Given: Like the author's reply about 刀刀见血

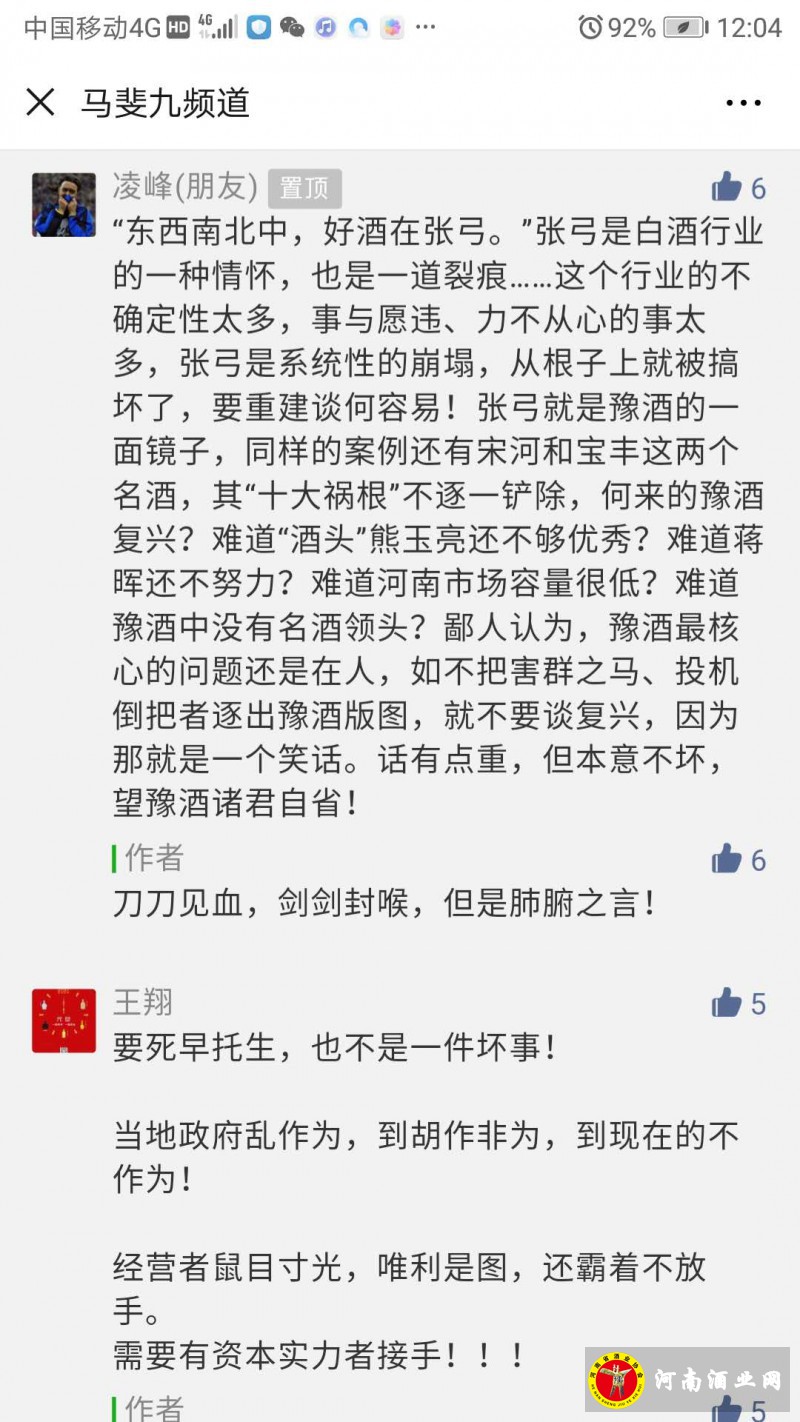Looking at the screenshot, I should (727, 859).
